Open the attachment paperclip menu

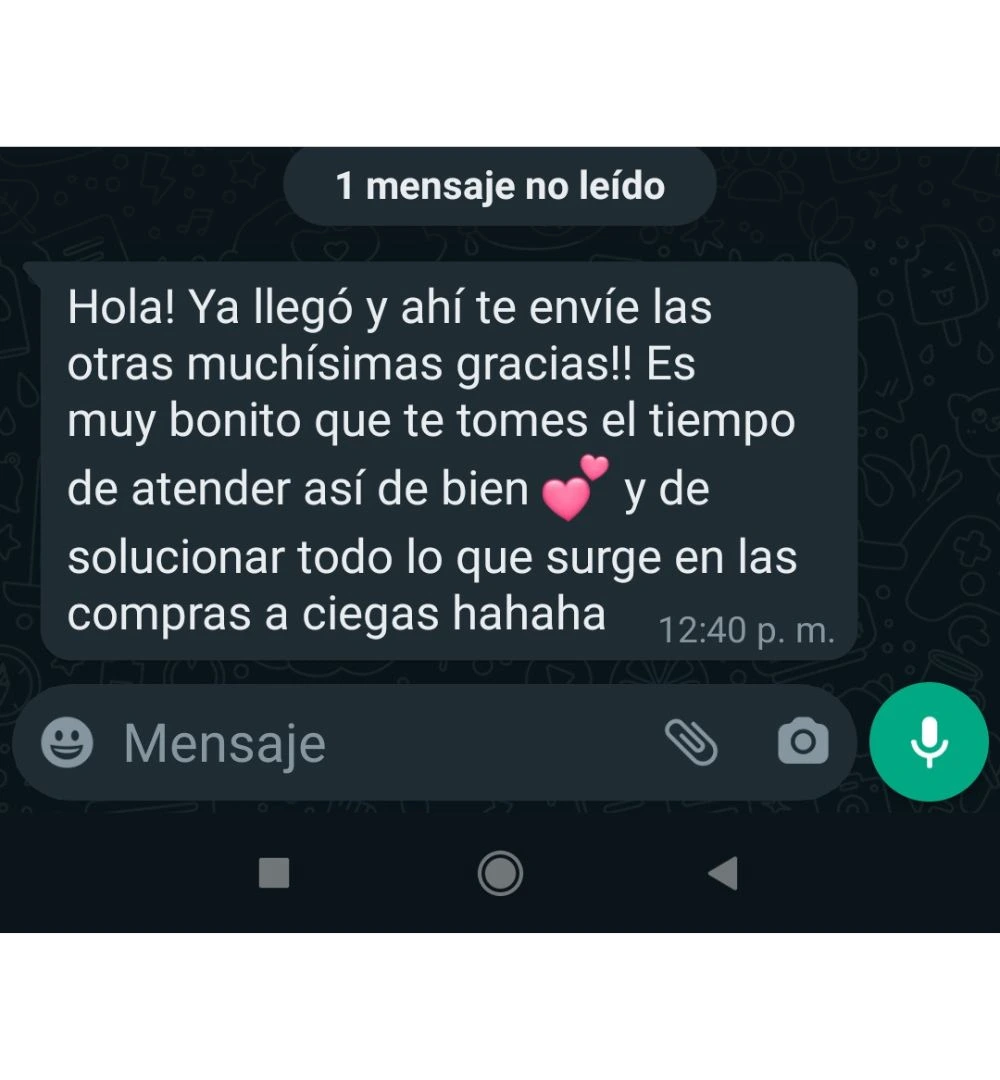(x=691, y=742)
